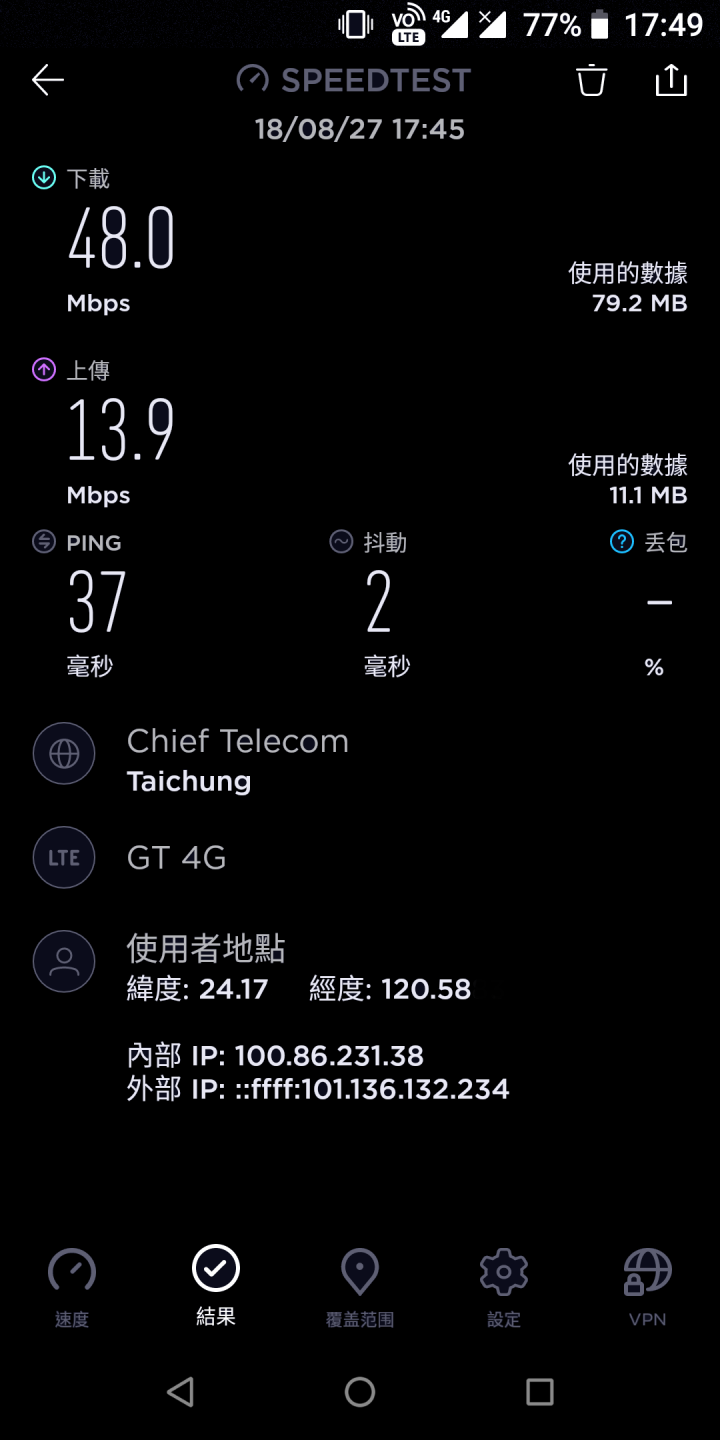Delete this speed test result
Viewport: 720px width, 1440px height.
tap(592, 81)
